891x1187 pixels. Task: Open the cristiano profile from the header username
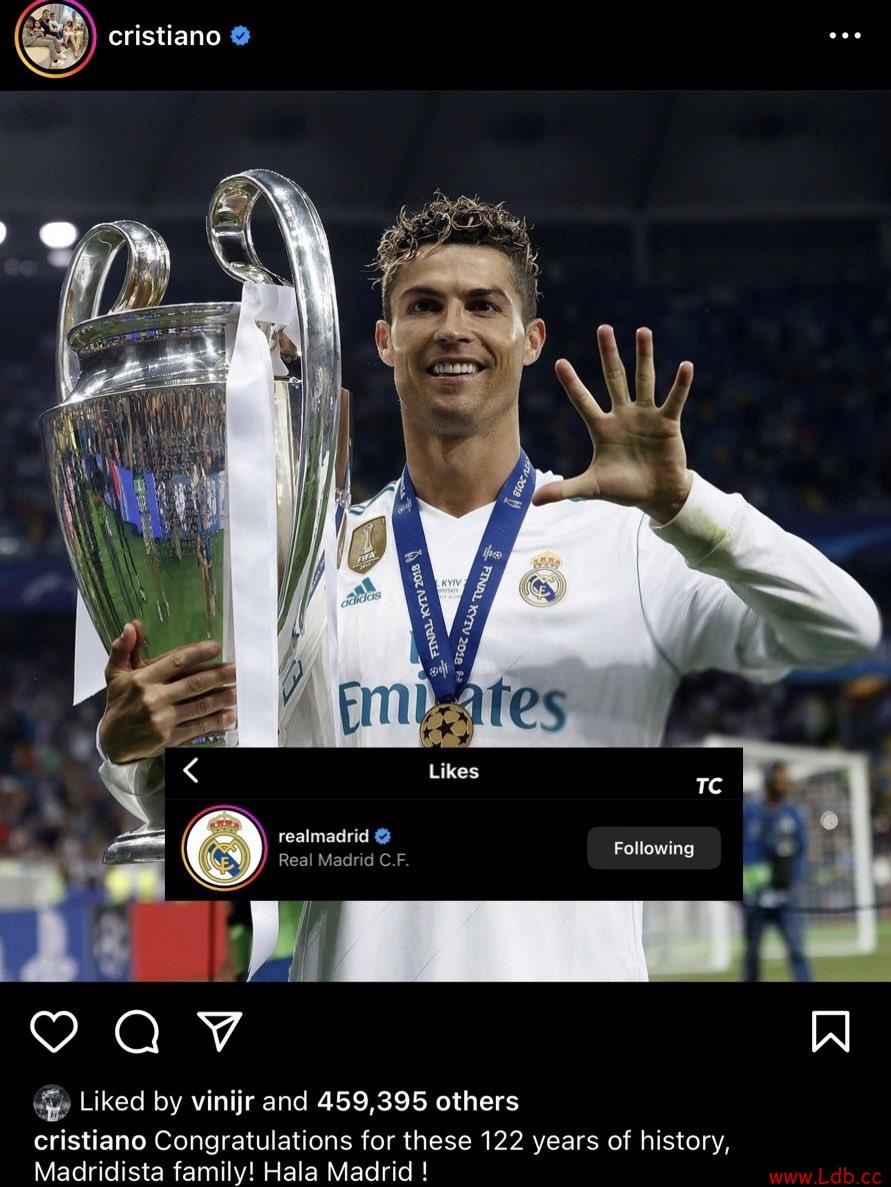point(164,37)
